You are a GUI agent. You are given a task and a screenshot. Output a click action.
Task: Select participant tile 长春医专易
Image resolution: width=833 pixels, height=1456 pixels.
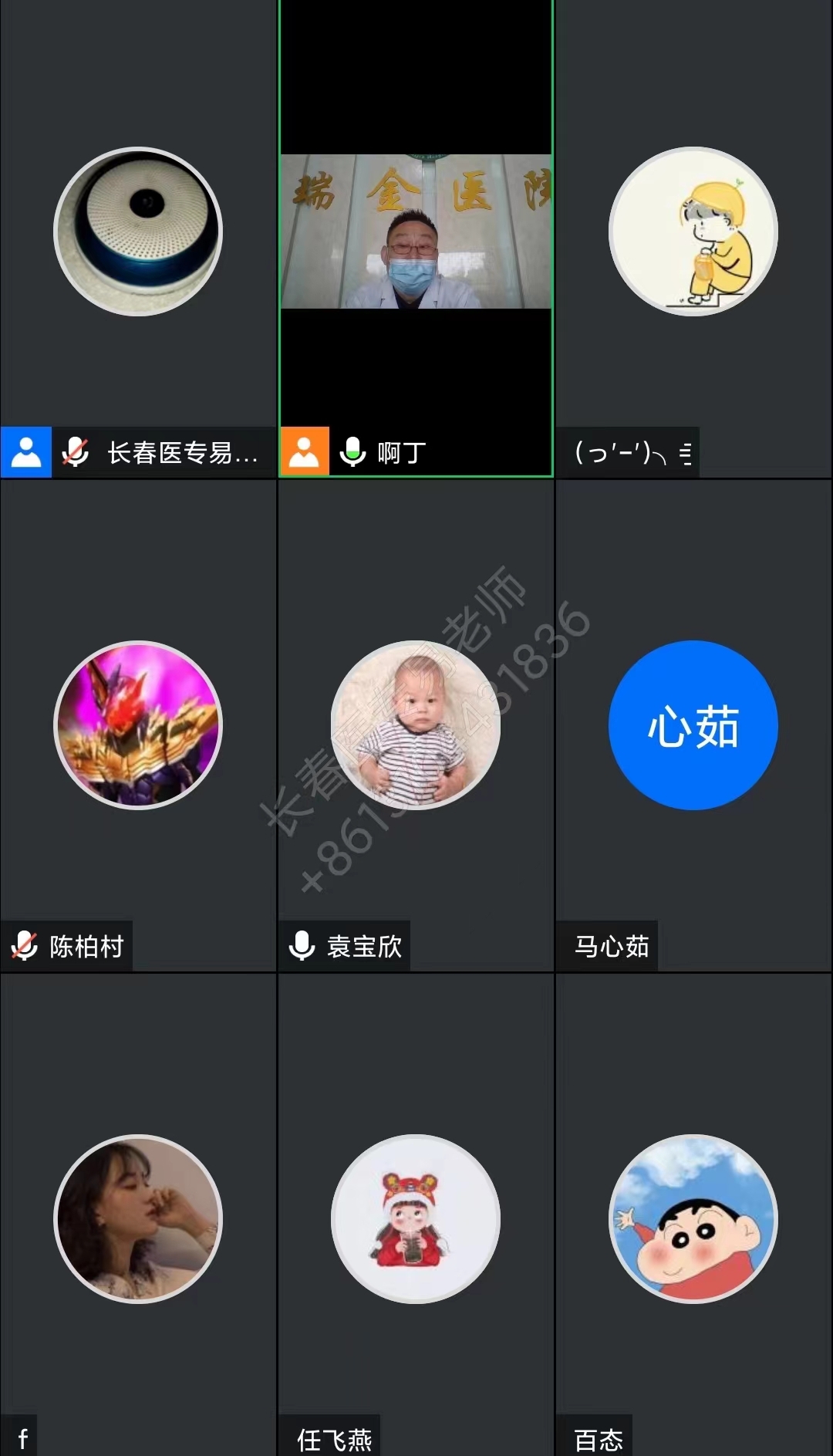click(138, 231)
